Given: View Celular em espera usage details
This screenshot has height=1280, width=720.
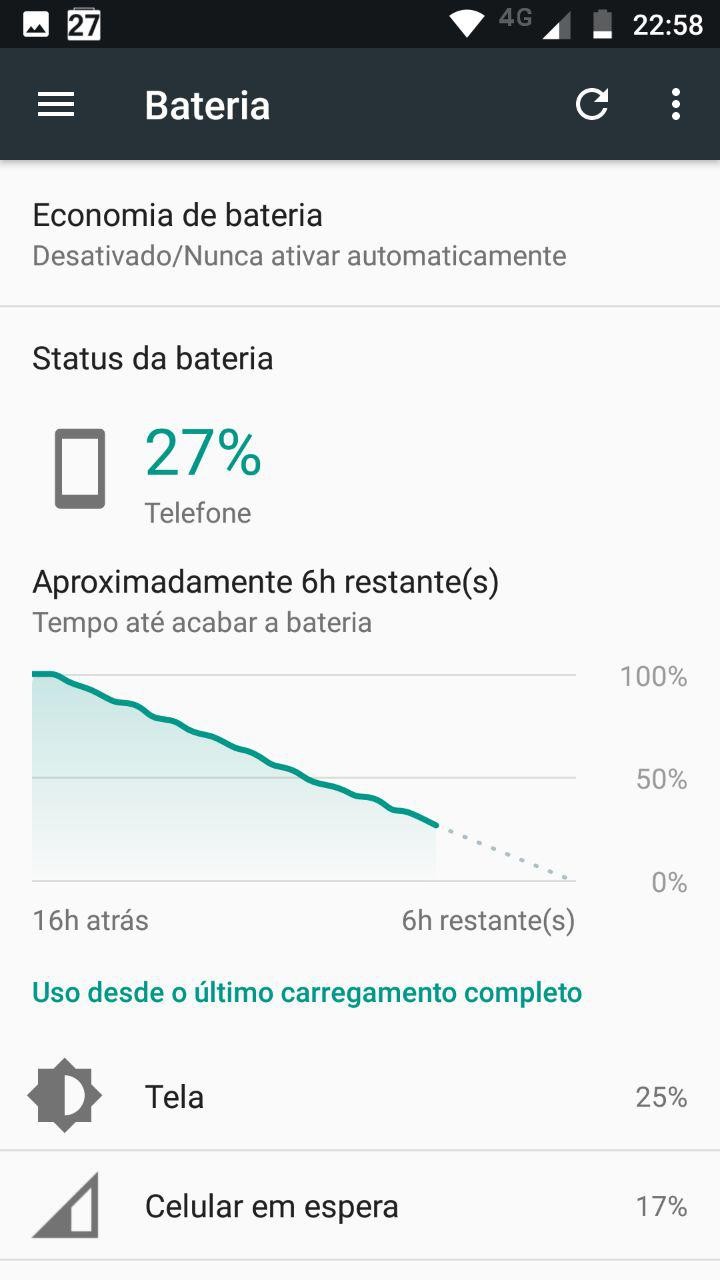Looking at the screenshot, I should click(360, 1206).
